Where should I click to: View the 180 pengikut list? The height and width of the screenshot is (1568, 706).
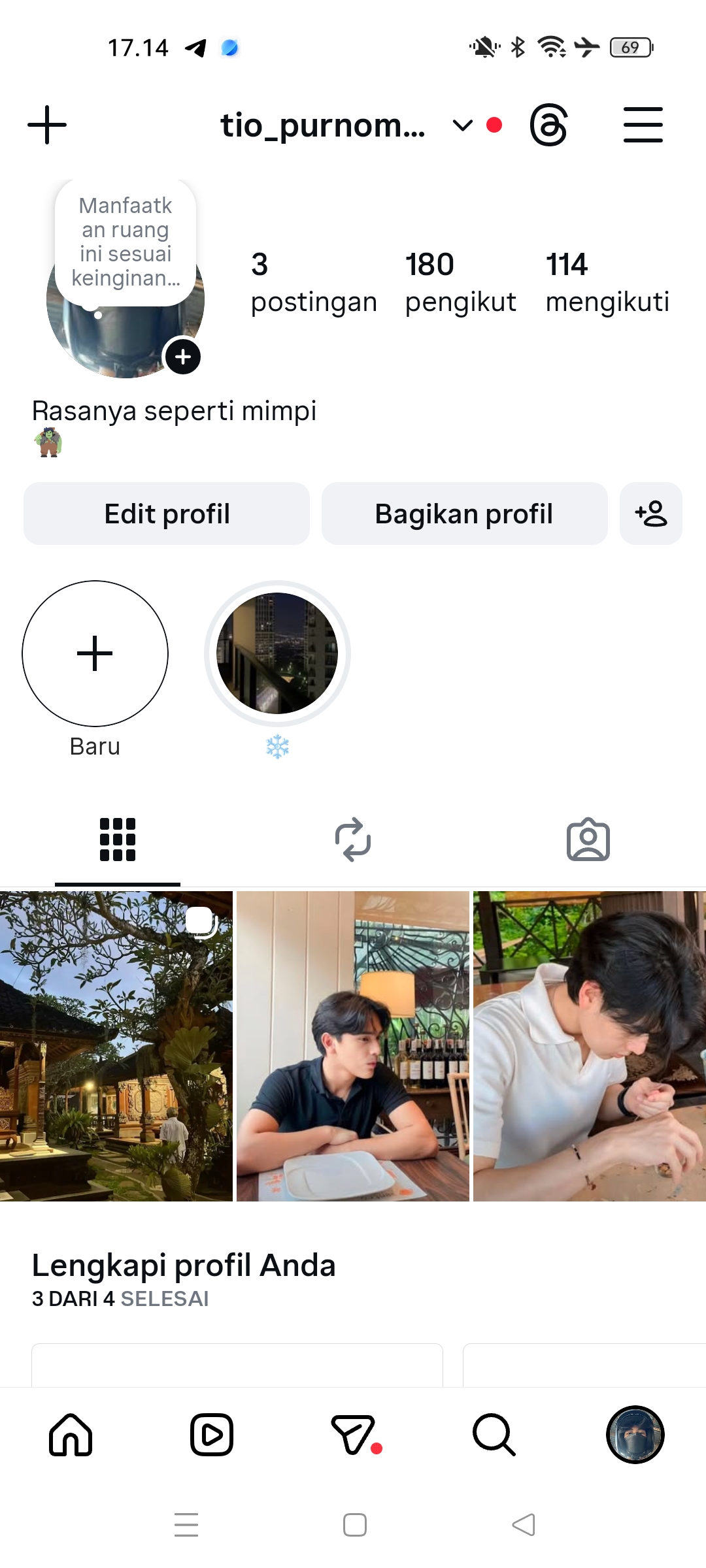point(460,282)
